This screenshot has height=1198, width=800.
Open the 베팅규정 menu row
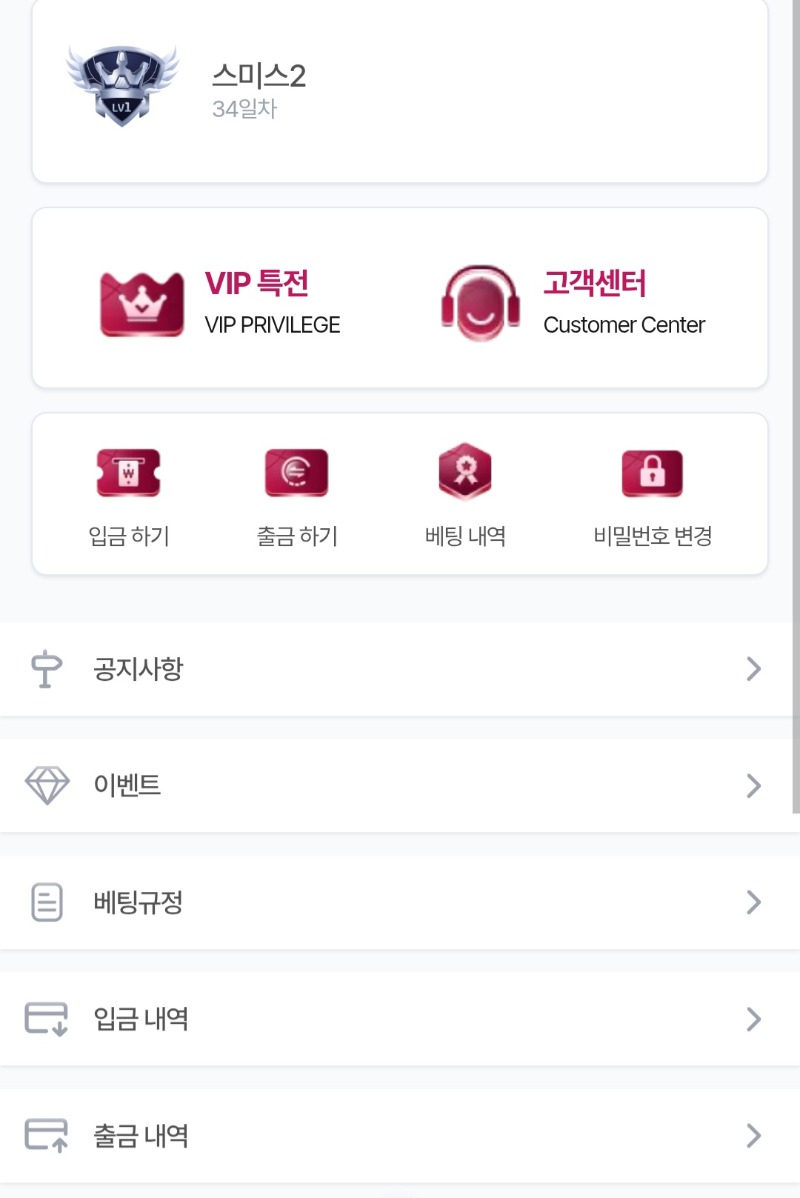pos(400,902)
